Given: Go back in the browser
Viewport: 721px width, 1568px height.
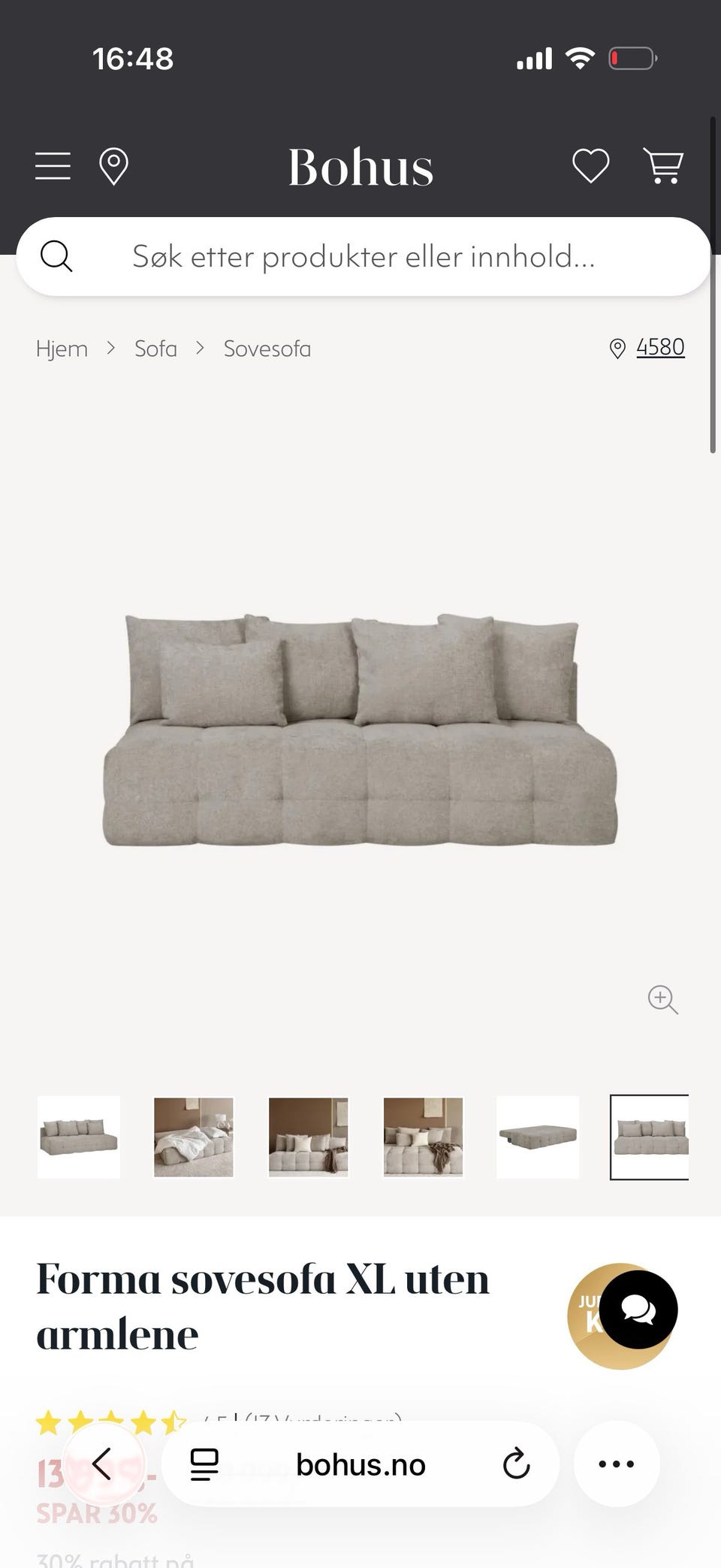Looking at the screenshot, I should (x=102, y=1464).
